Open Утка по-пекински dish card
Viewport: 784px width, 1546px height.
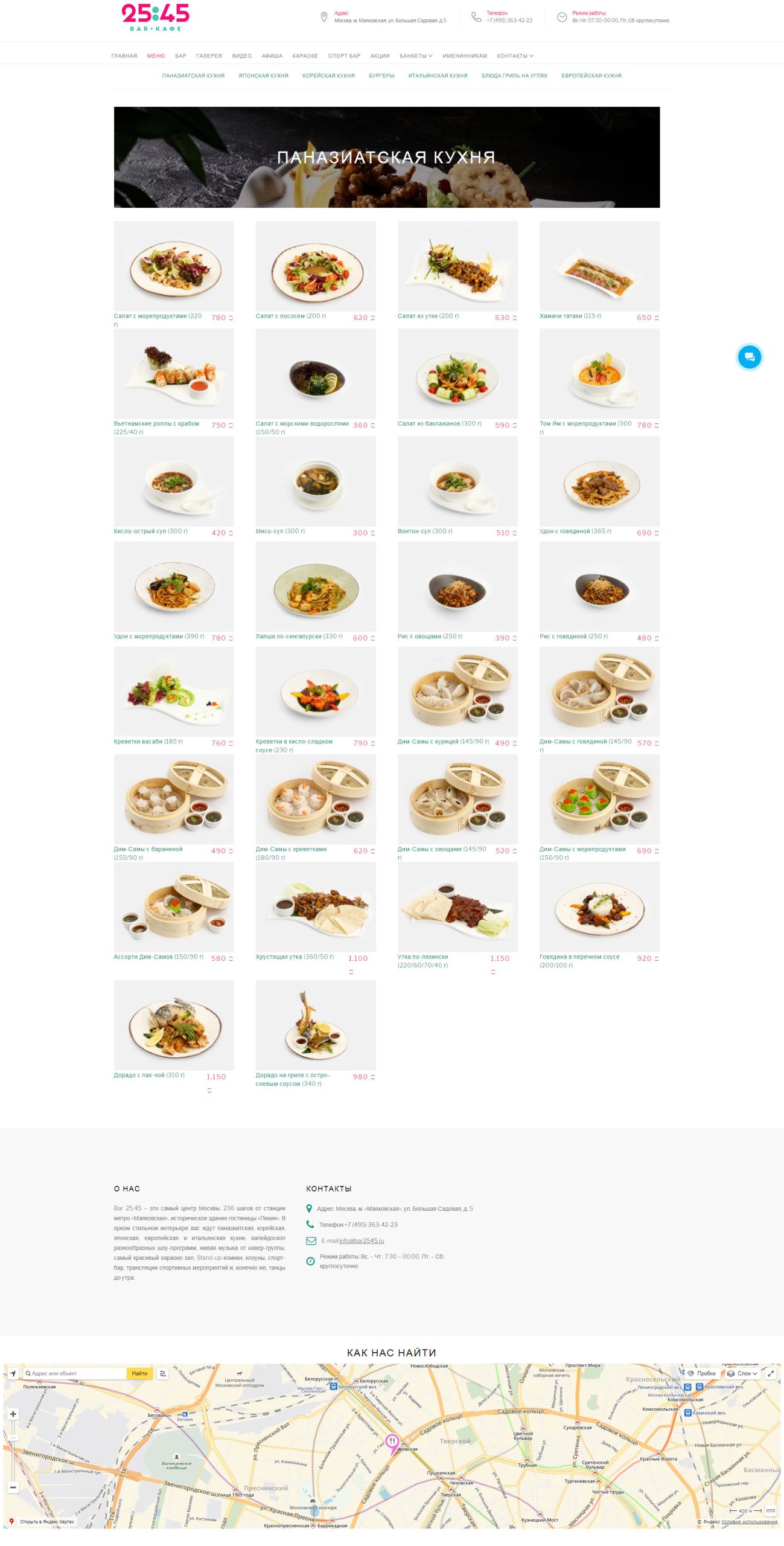point(457,906)
